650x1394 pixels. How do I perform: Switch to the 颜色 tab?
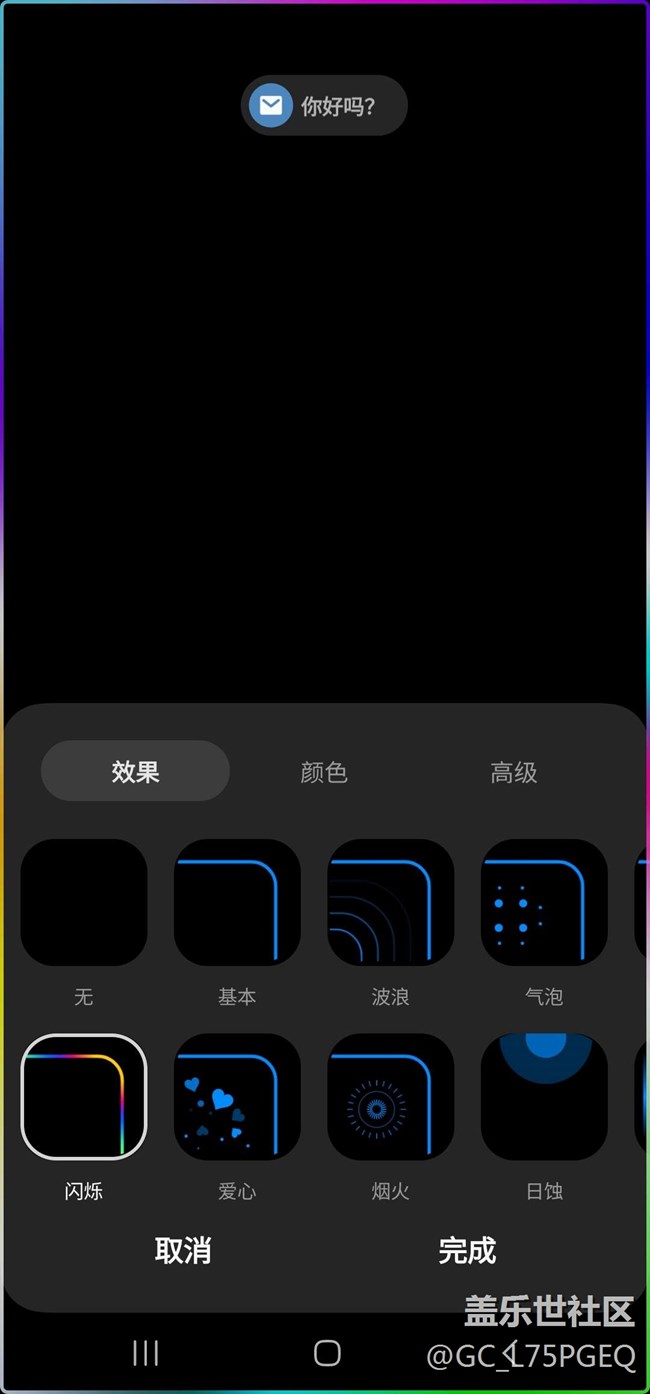click(324, 772)
